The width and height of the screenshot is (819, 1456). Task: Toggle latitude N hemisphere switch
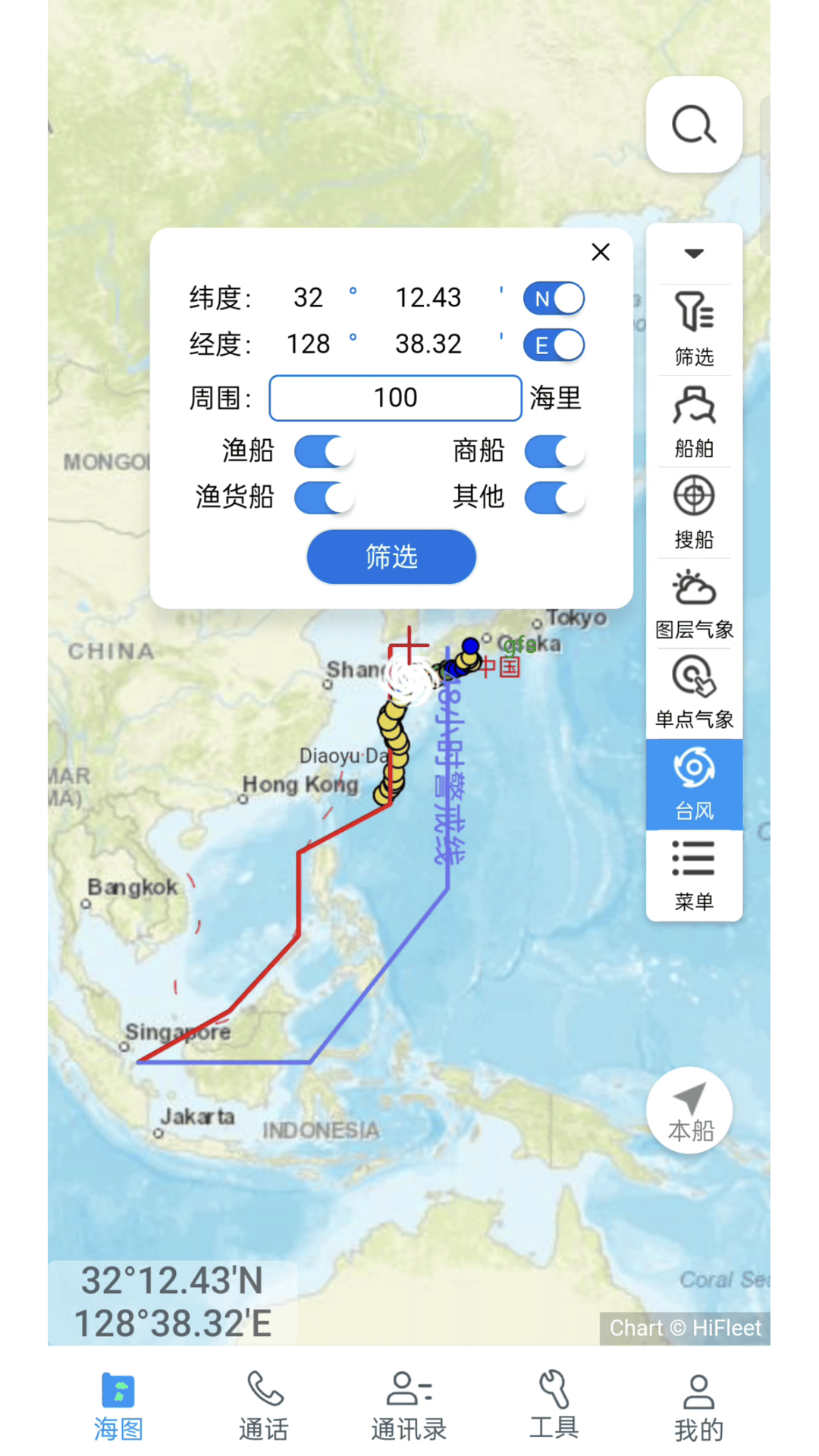[x=554, y=299]
